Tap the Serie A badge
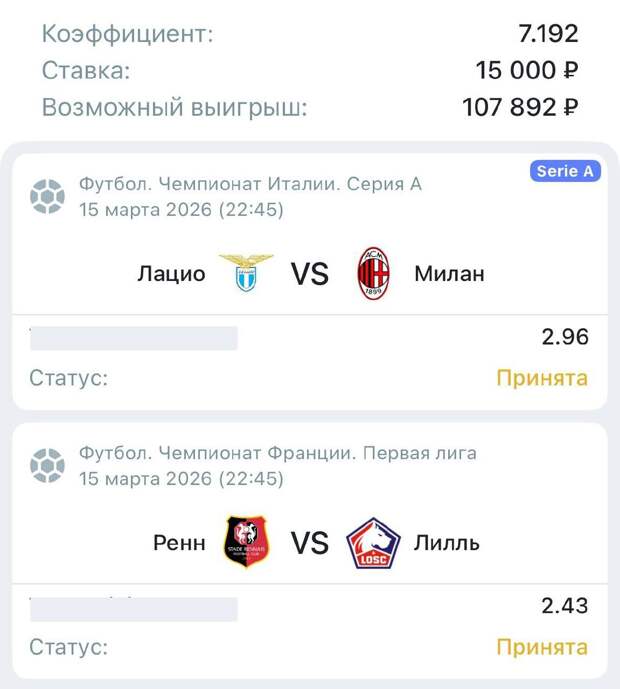Image resolution: width=620 pixels, height=689 pixels. pyautogui.click(x=564, y=171)
